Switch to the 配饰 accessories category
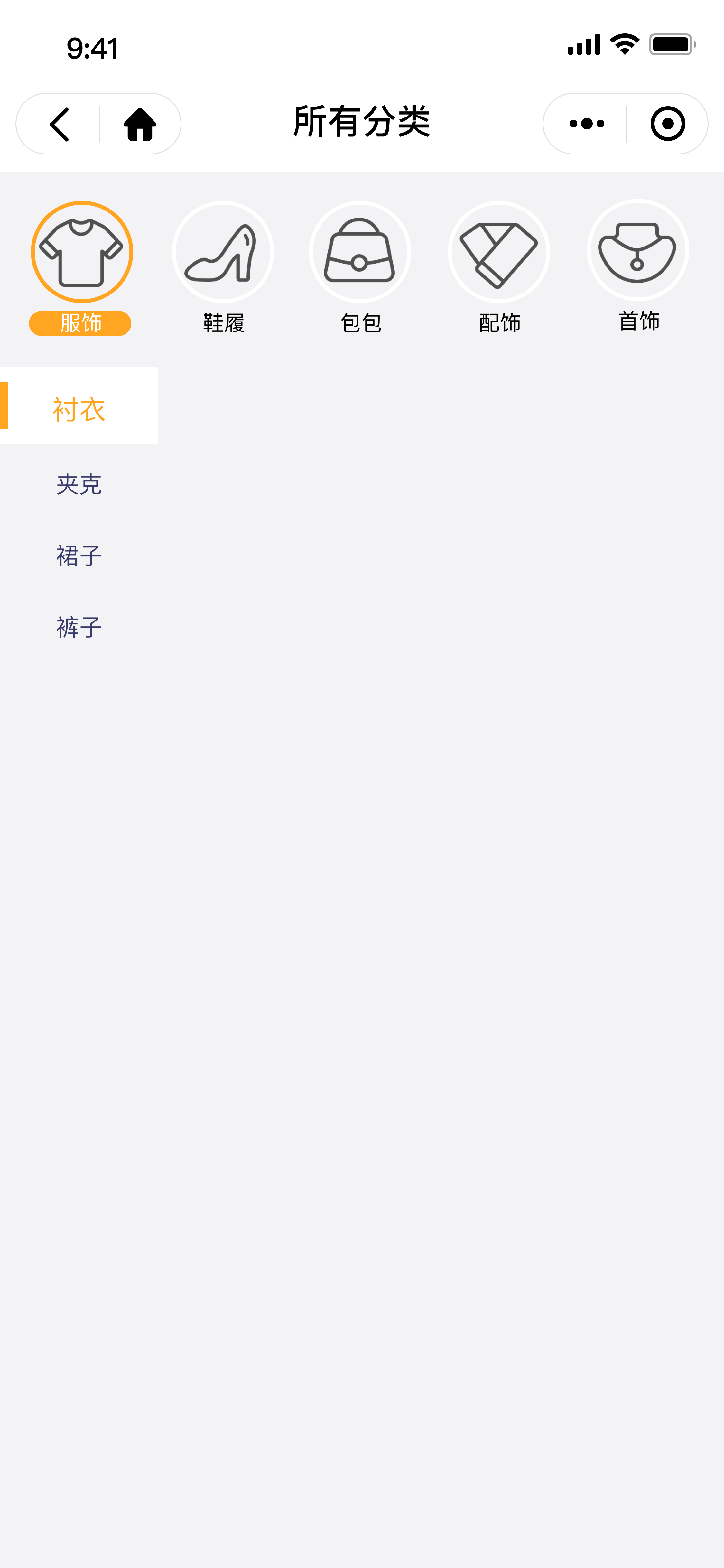This screenshot has width=724, height=1568. [499, 268]
